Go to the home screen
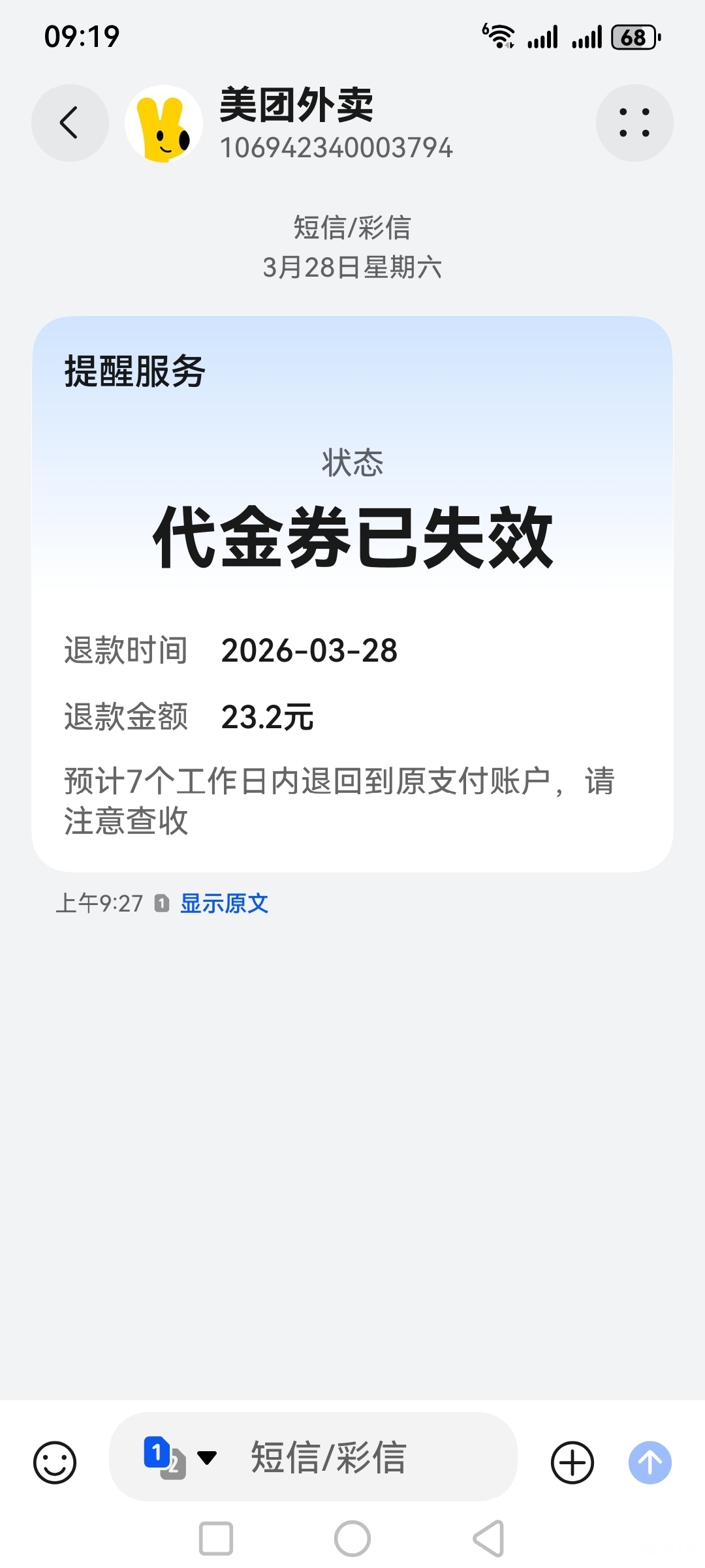The height and width of the screenshot is (1568, 705). click(x=352, y=1539)
